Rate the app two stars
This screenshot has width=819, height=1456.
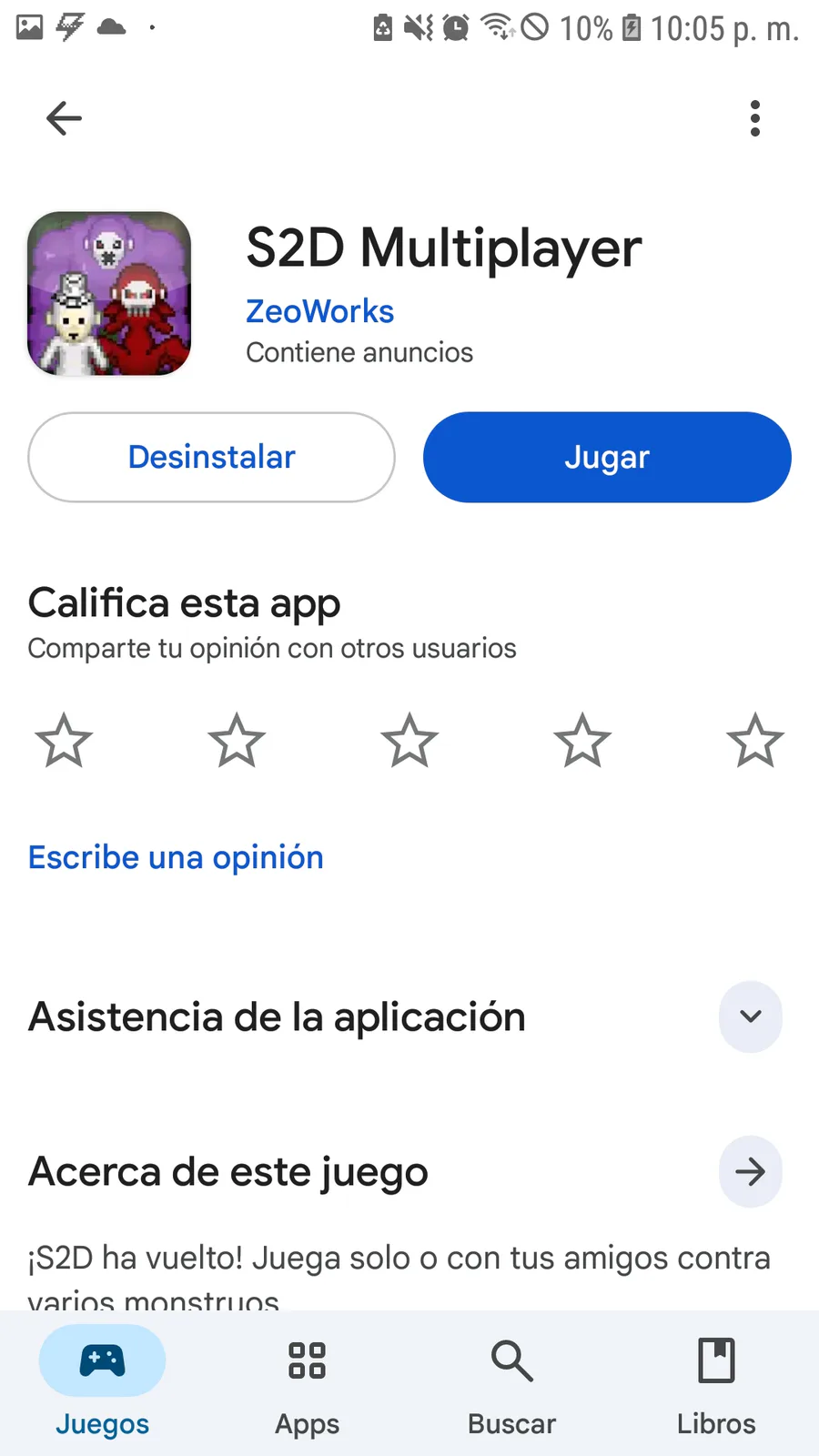[237, 741]
